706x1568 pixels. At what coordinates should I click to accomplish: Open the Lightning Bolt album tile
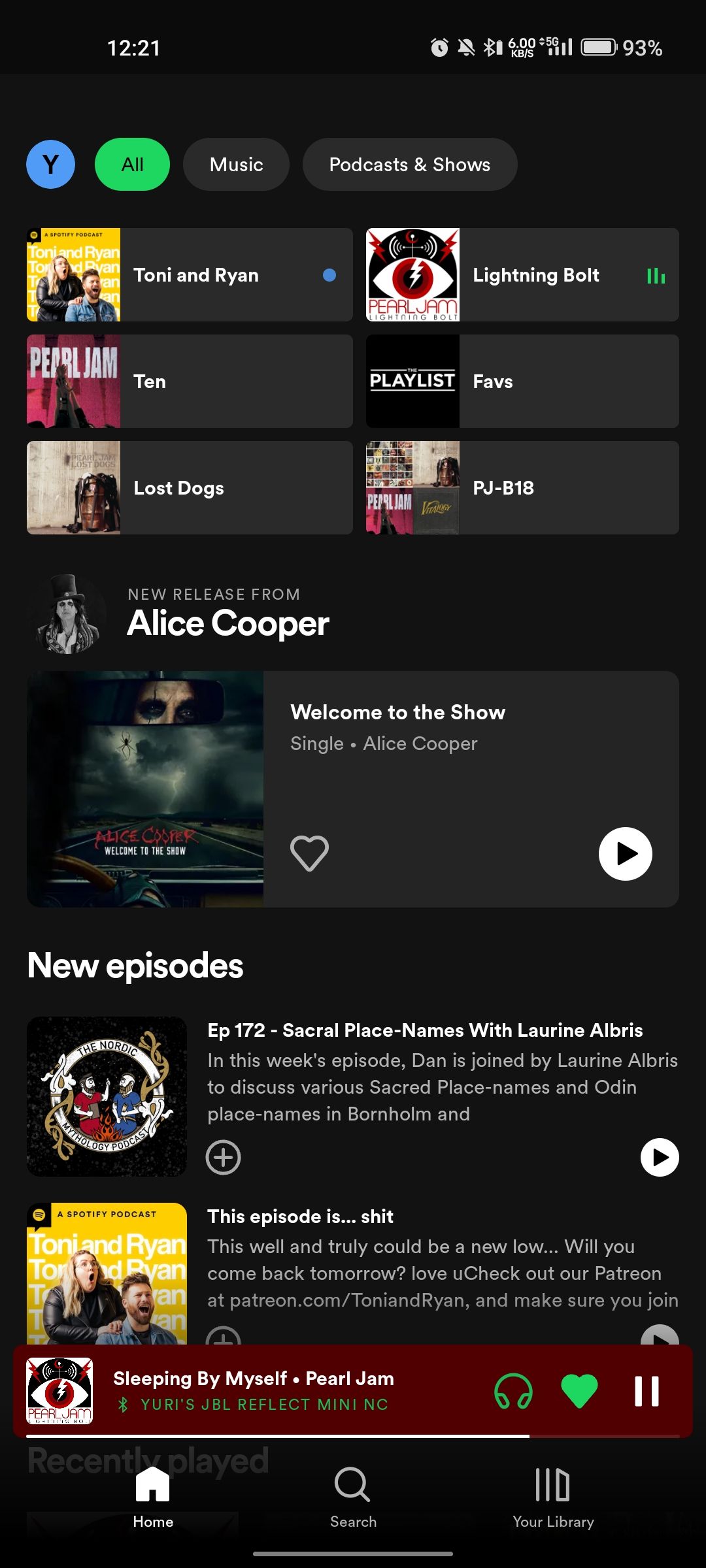(522, 274)
